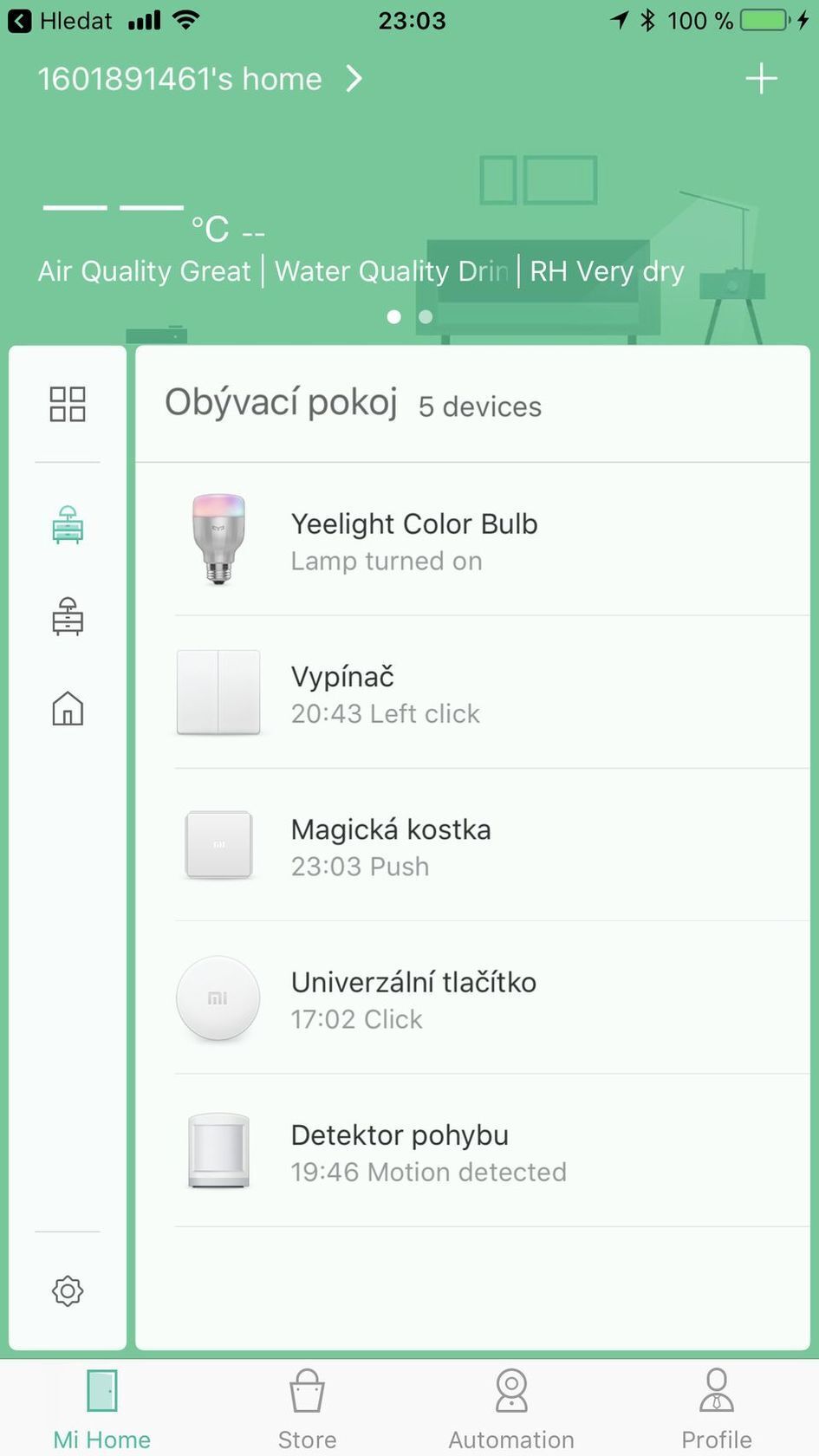Open room settings gear icon
Screen dimensions: 819x1456
click(x=68, y=1290)
